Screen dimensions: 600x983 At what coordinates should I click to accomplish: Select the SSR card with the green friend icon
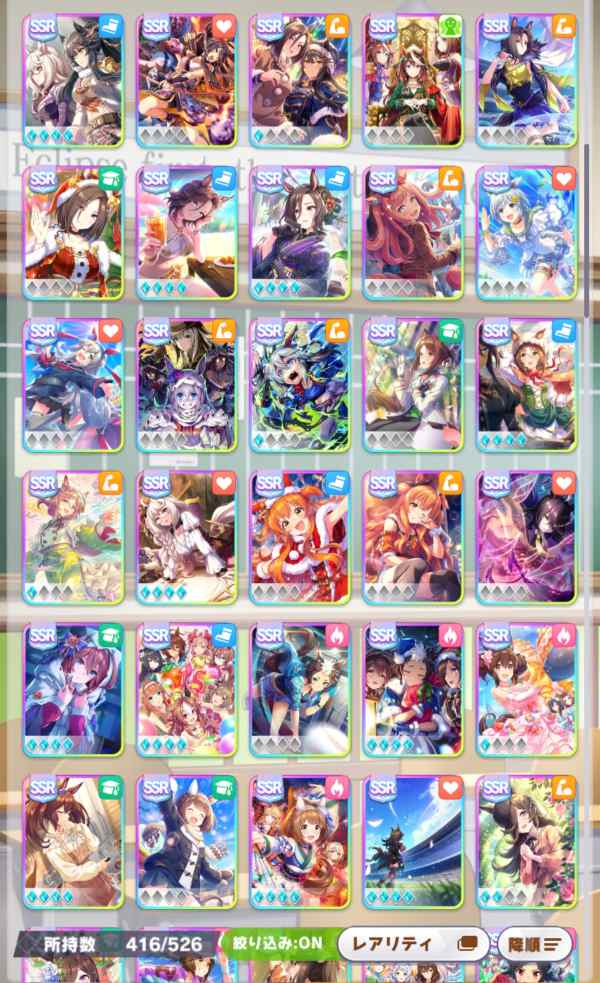click(x=413, y=81)
